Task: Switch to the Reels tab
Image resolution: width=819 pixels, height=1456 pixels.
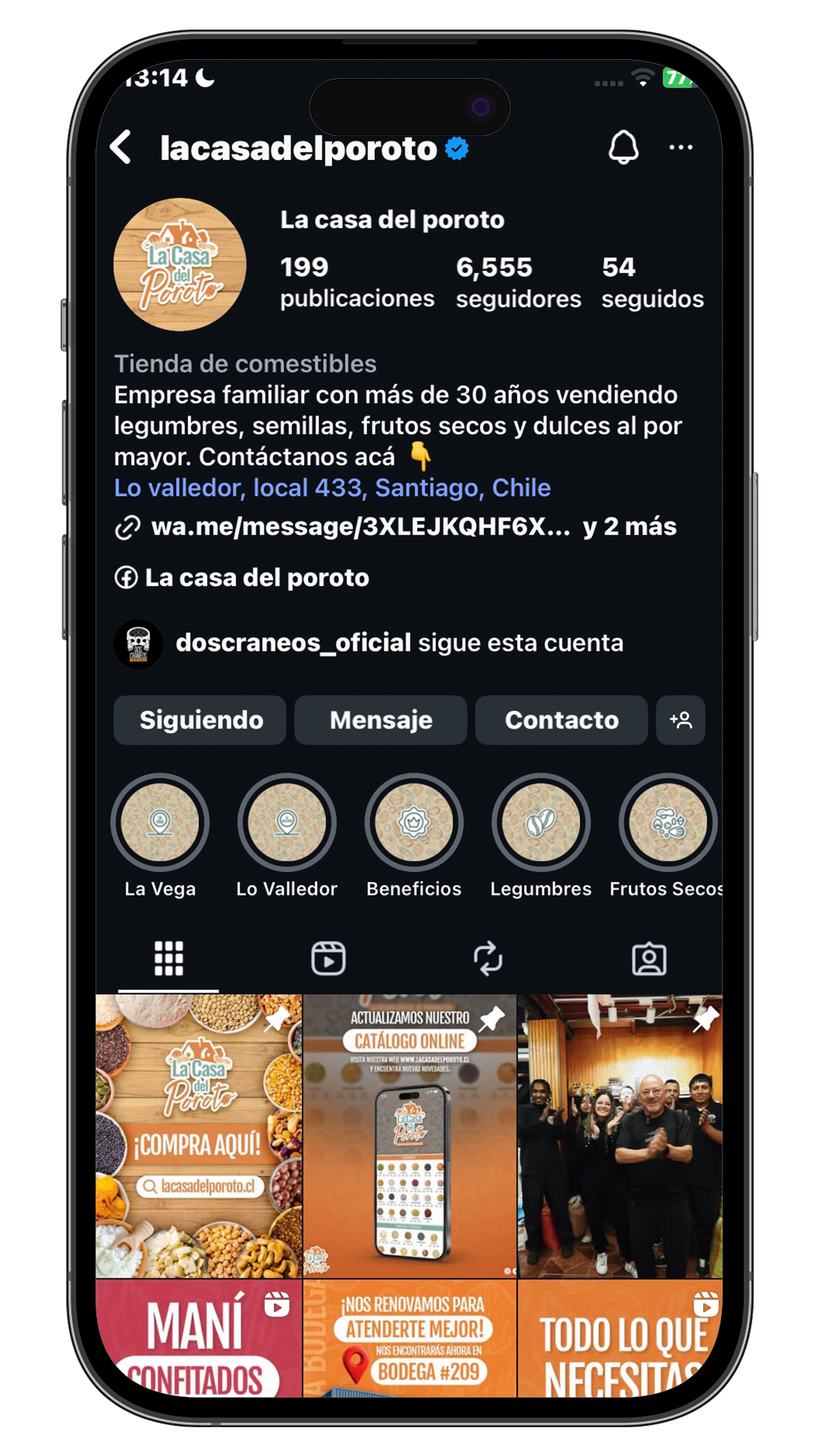Action: (328, 959)
